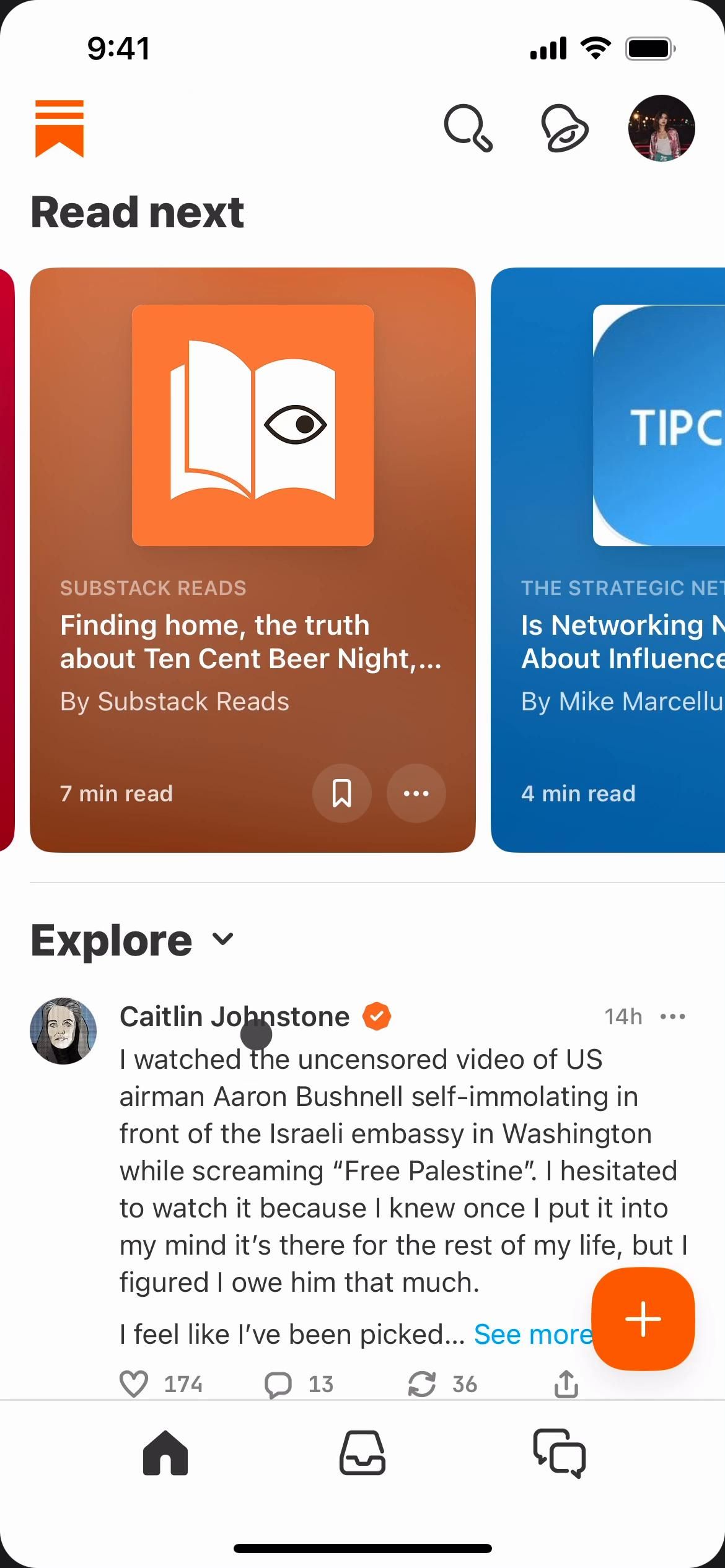Switch to the Inbox tab

(362, 1453)
